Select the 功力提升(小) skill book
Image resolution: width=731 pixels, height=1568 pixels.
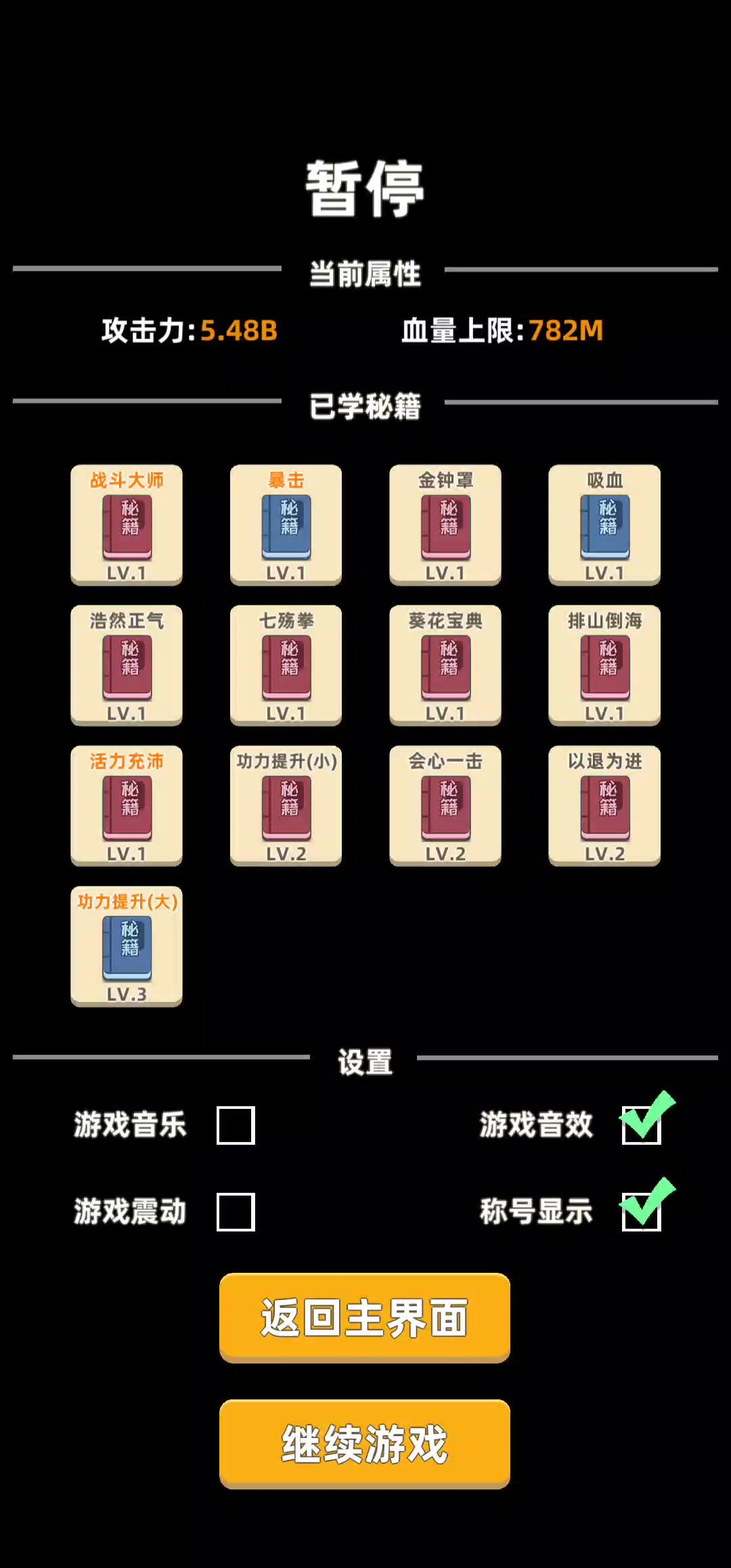[x=286, y=806]
